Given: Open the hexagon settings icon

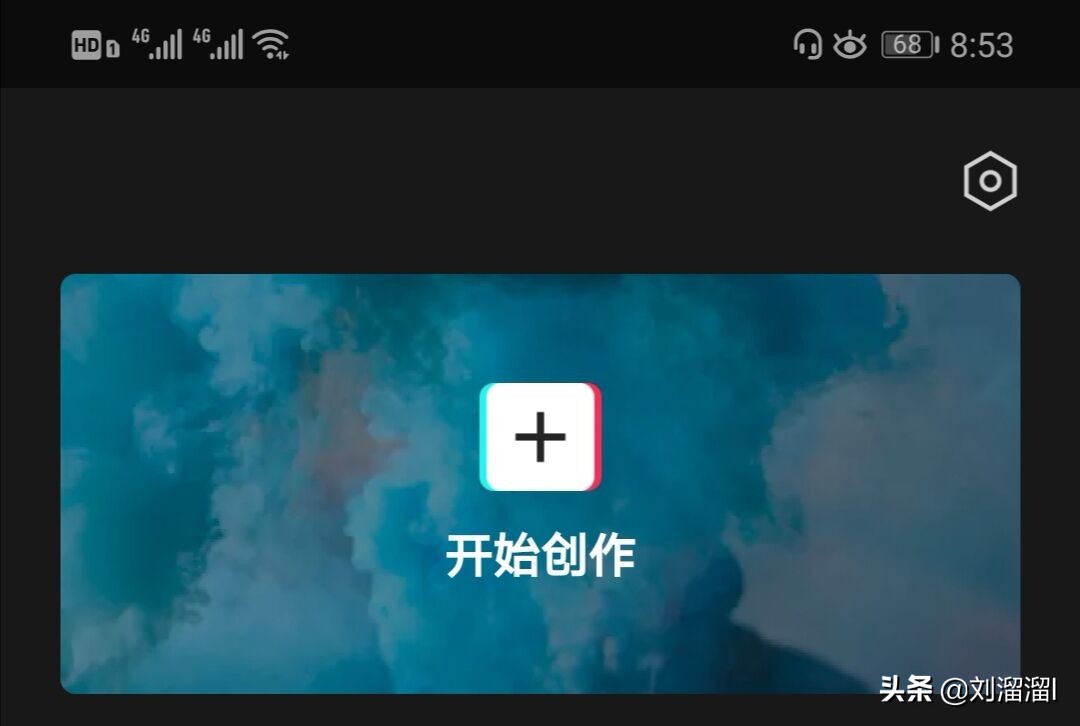Looking at the screenshot, I should [990, 182].
